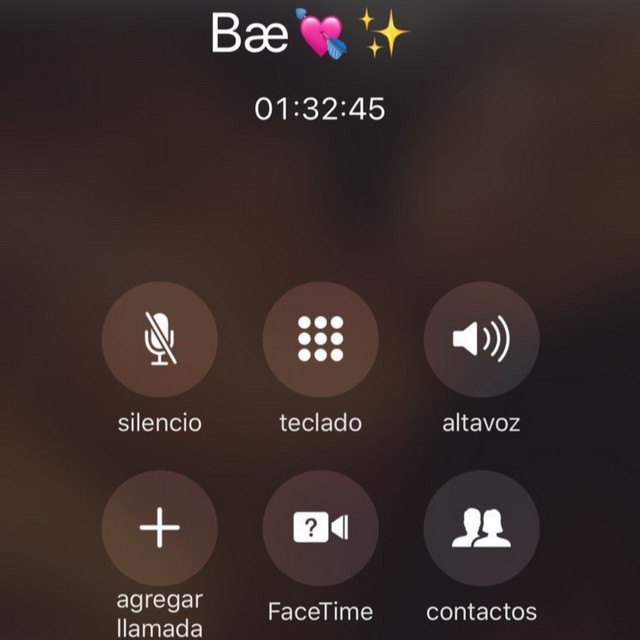Mute the call with the silencio button
This screenshot has width=640, height=640.
tap(159, 340)
